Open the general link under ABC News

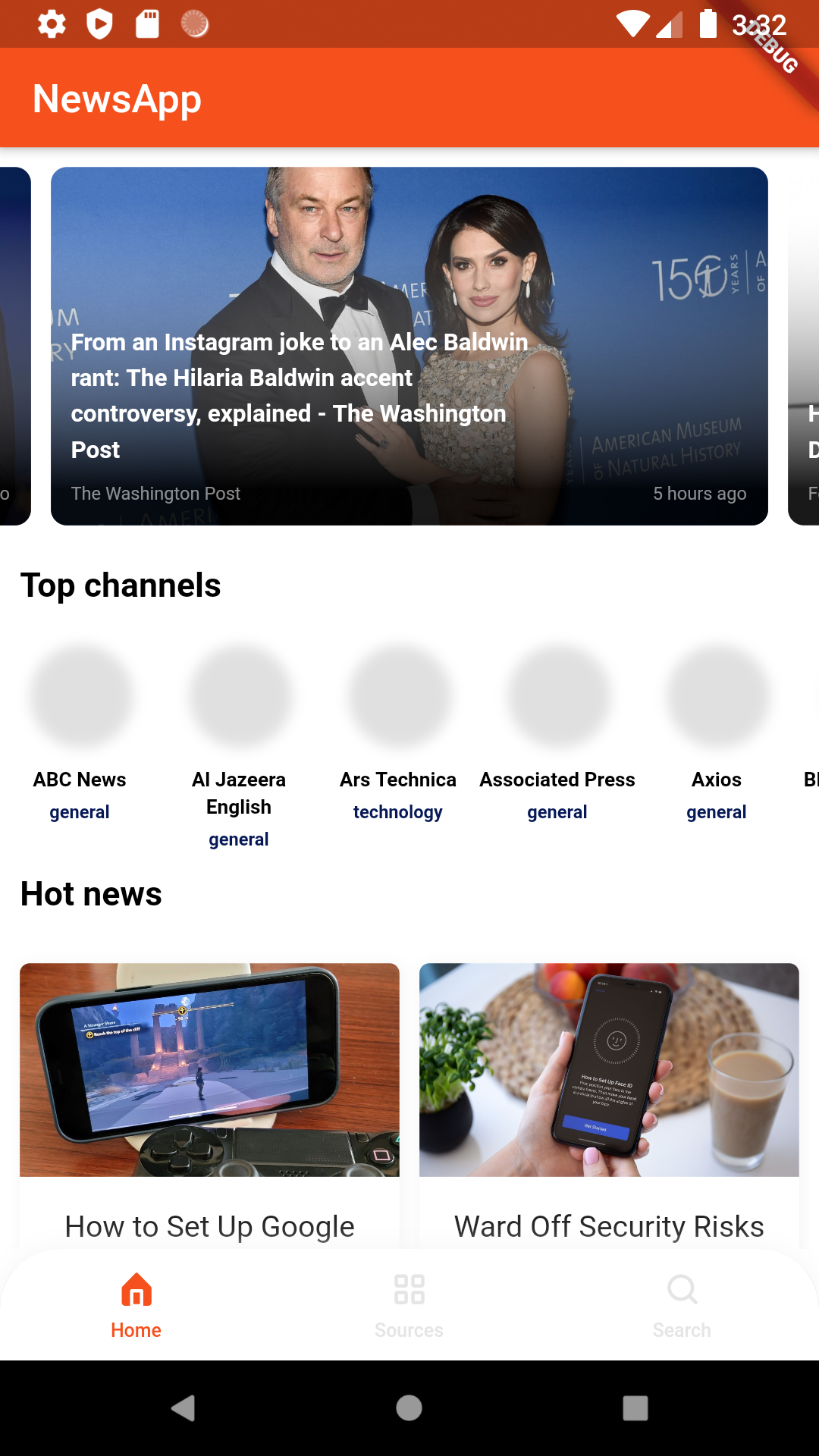point(80,811)
